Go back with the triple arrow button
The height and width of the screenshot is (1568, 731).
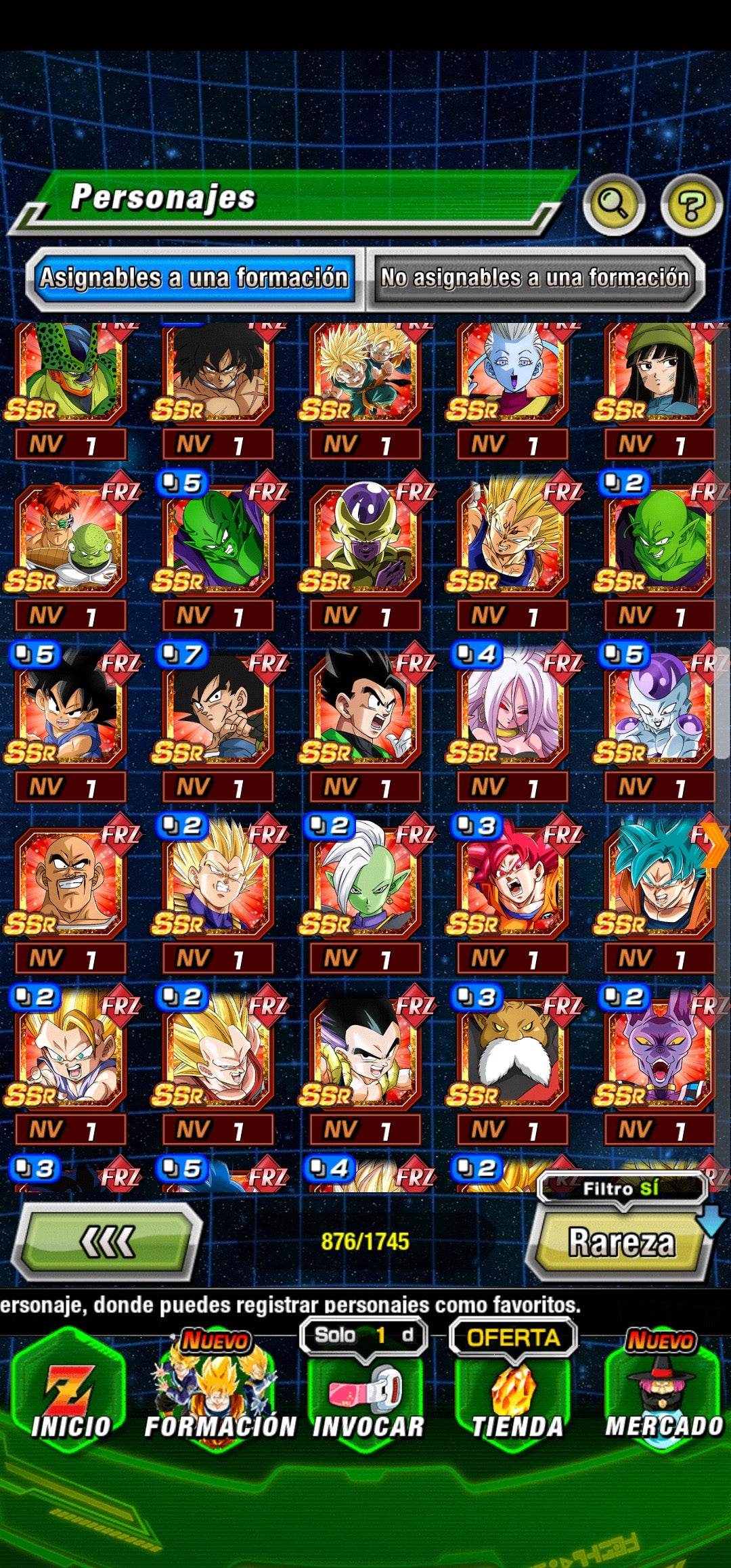(108, 1242)
